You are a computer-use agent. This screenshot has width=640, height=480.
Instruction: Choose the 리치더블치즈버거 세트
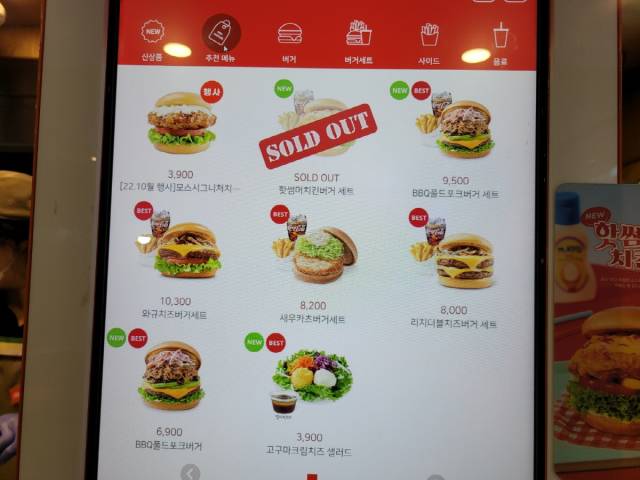453,253
